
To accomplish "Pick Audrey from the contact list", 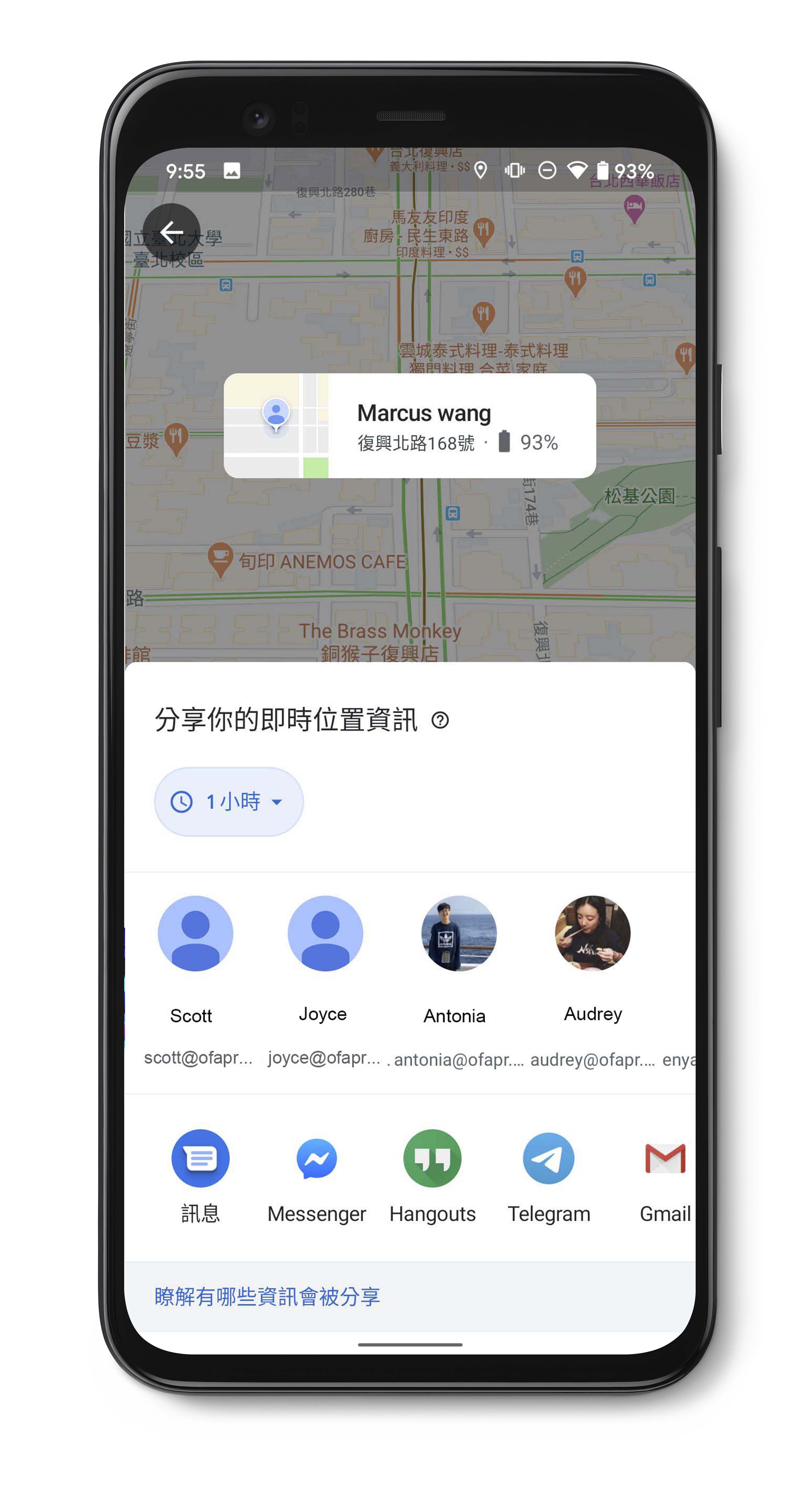I will coord(592,934).
